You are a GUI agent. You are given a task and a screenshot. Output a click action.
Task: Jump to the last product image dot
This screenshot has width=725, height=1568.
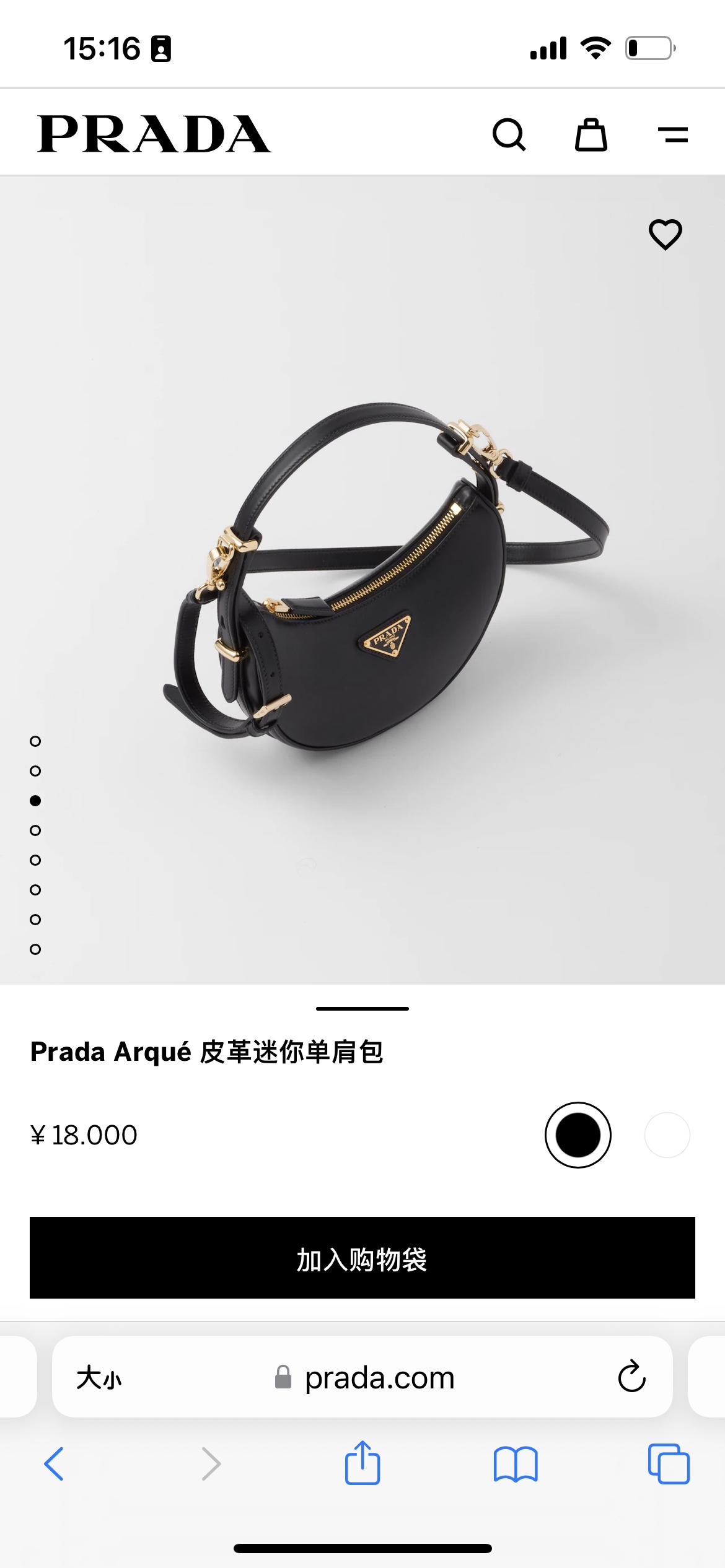tap(35, 949)
